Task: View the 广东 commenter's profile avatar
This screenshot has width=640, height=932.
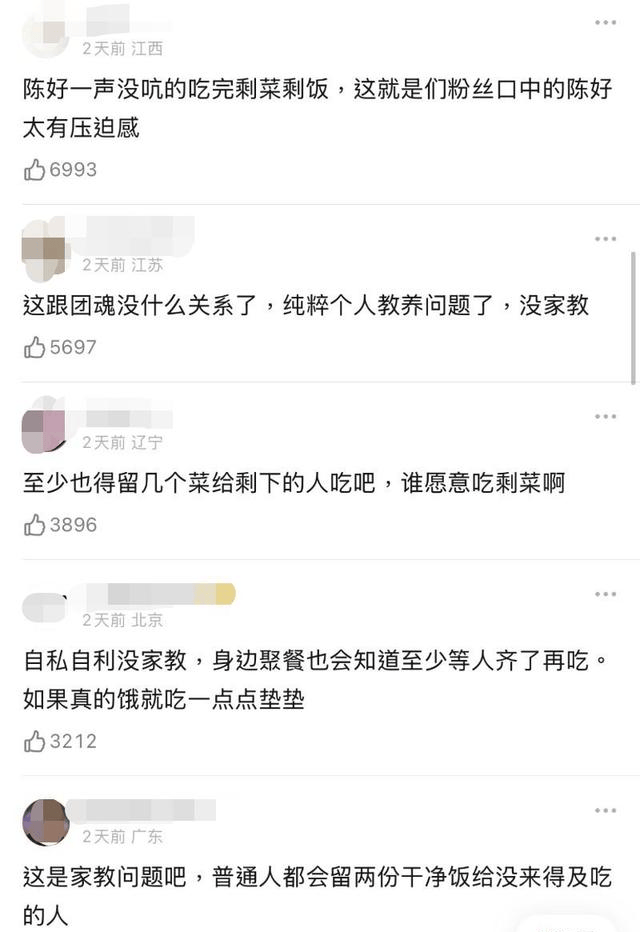Action: click(x=45, y=822)
